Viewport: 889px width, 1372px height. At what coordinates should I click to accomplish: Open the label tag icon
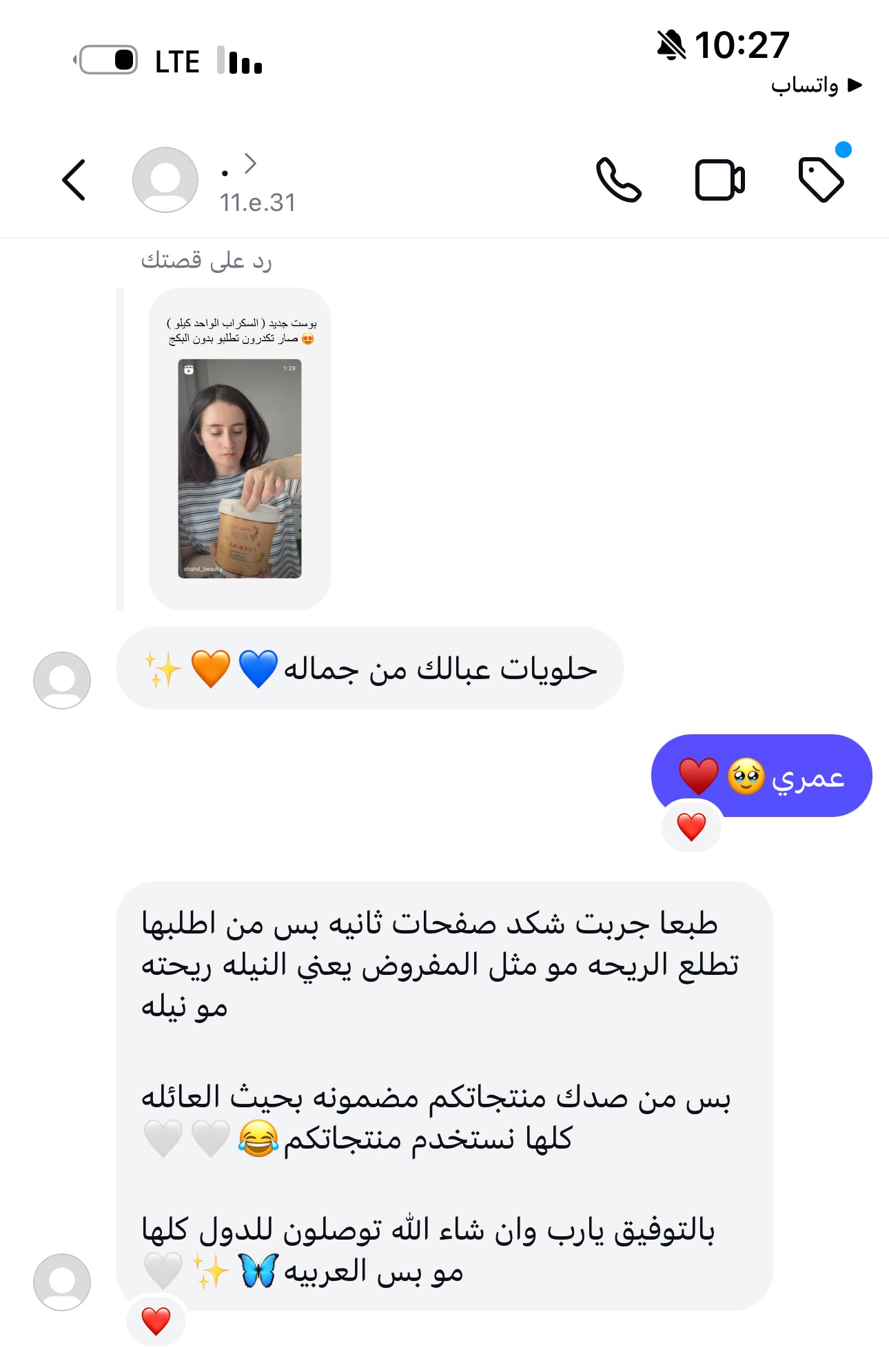820,180
